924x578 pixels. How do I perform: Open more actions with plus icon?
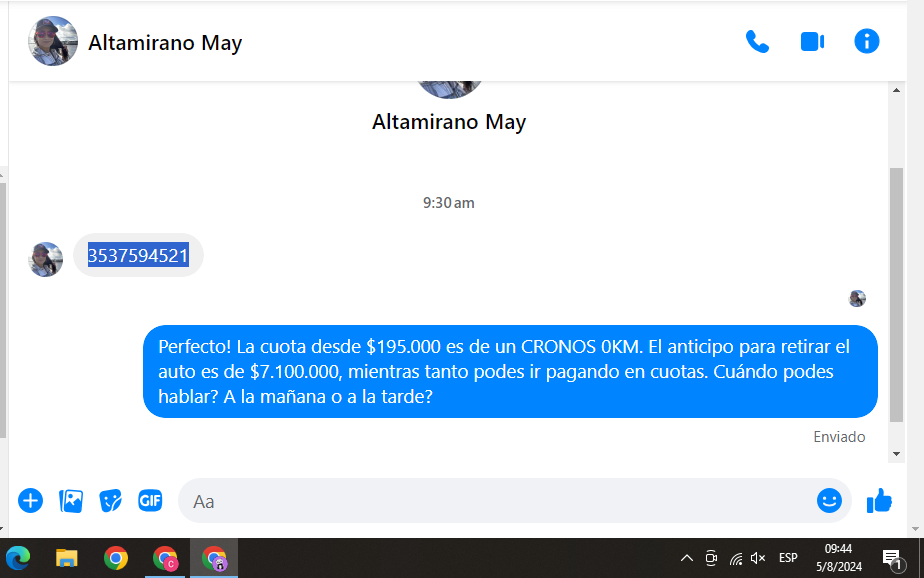coord(31,501)
